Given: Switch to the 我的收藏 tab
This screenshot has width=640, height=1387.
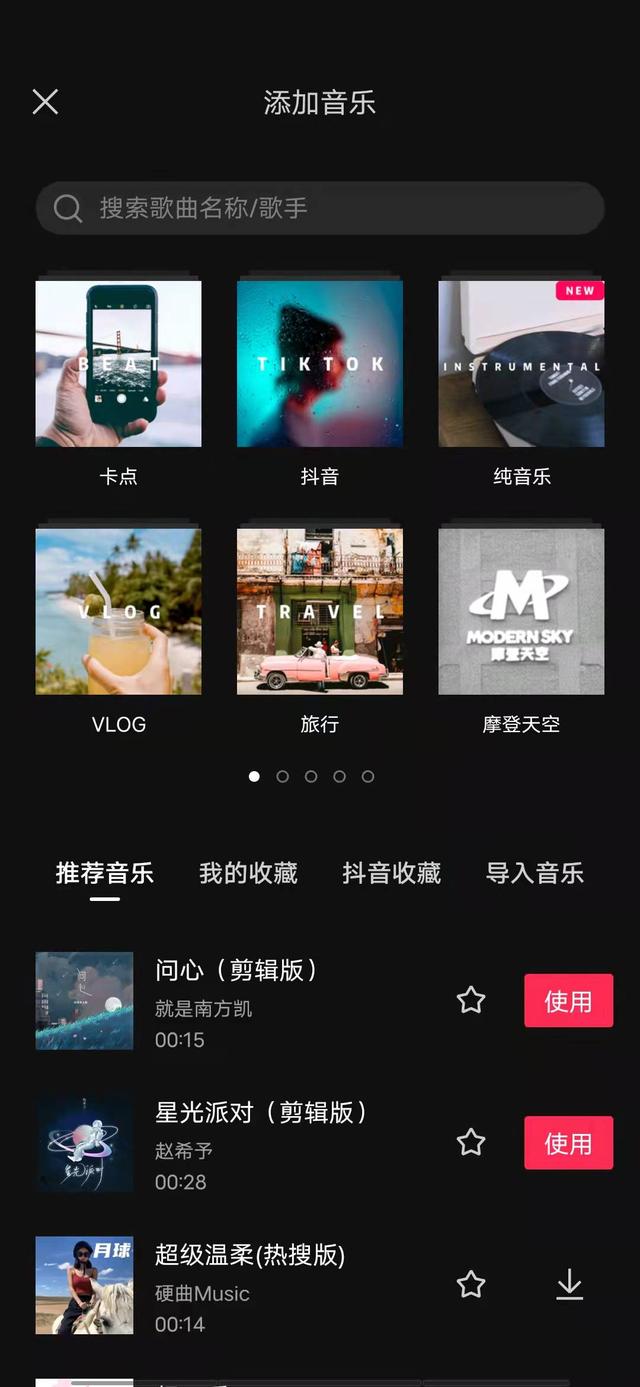Looking at the screenshot, I should click(248, 873).
